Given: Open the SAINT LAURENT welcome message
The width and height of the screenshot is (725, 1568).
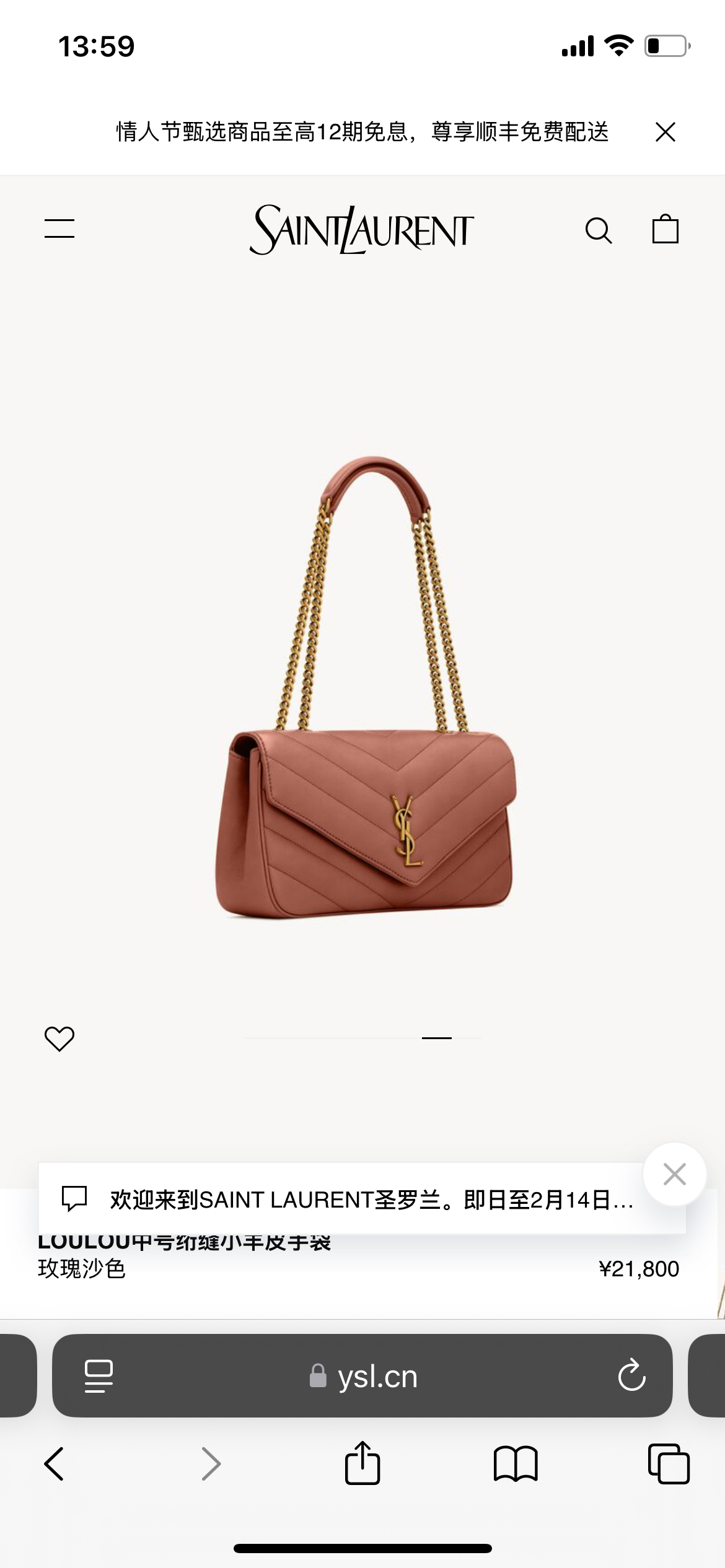Looking at the screenshot, I should click(x=371, y=1200).
